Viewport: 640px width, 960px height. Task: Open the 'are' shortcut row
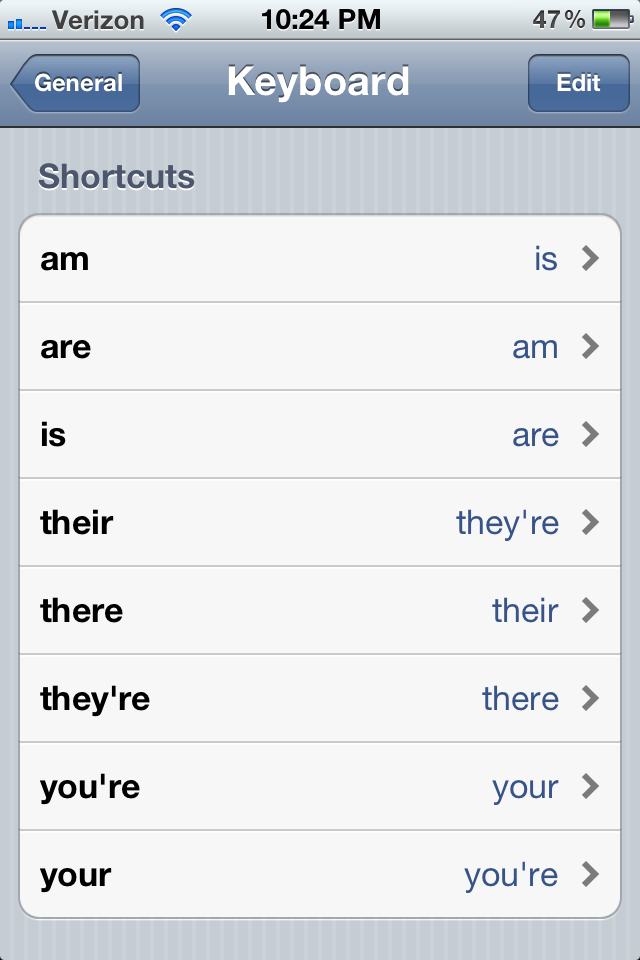coord(320,347)
